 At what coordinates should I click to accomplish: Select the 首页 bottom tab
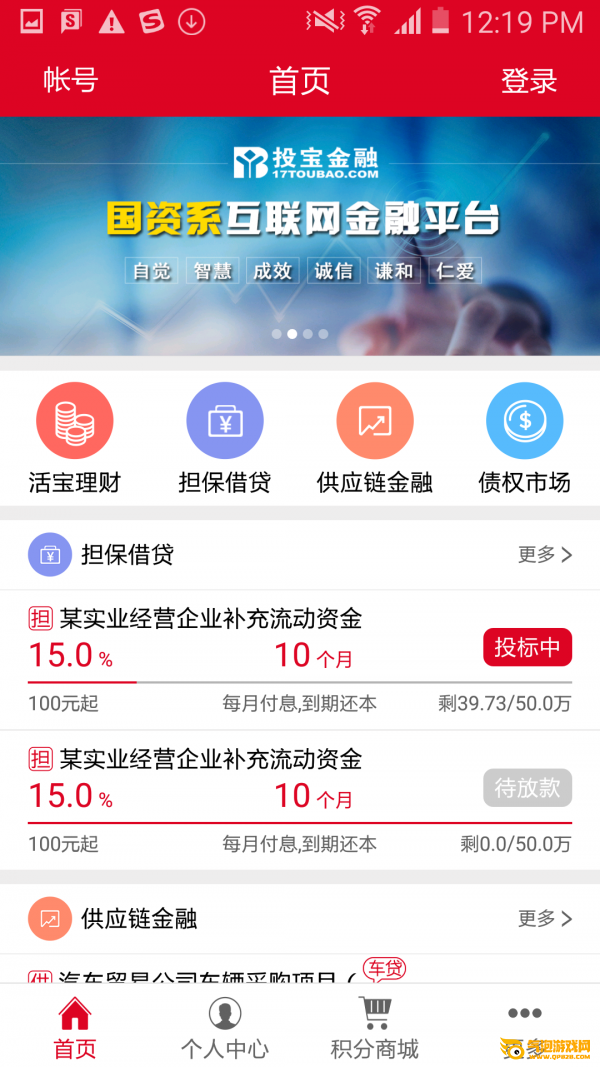click(x=75, y=1028)
